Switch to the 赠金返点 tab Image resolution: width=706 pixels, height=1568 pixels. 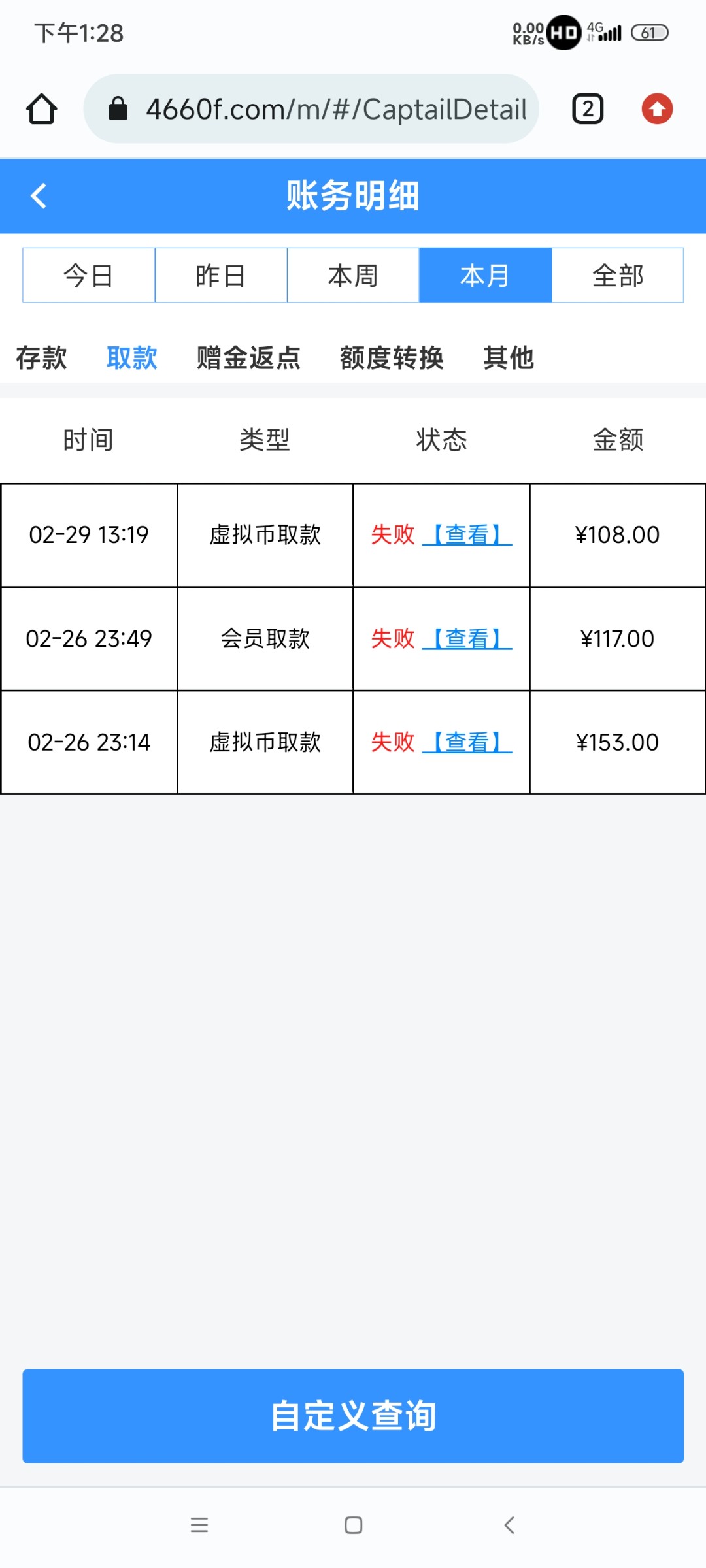246,357
